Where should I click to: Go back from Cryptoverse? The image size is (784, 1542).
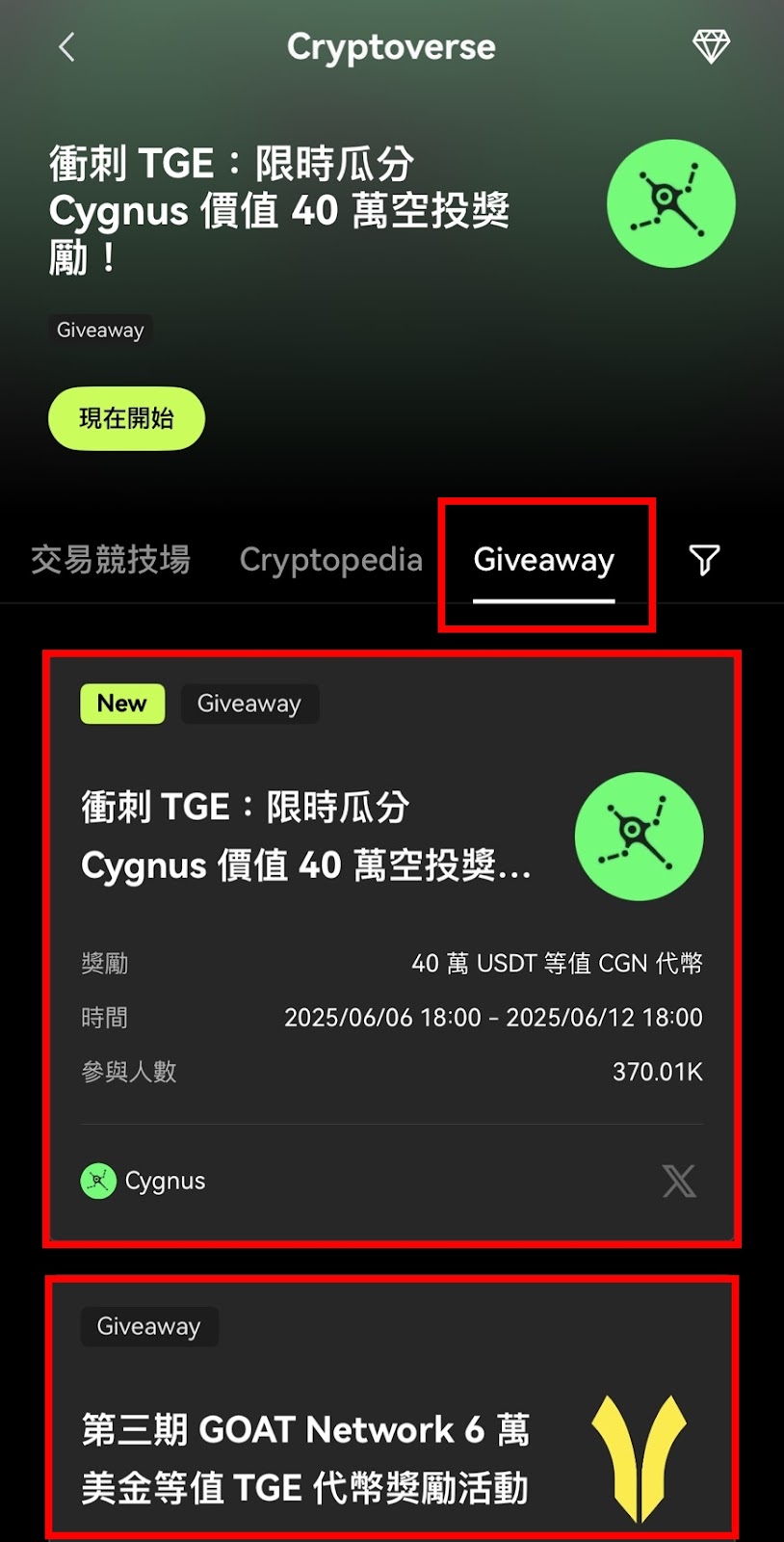pos(66,46)
